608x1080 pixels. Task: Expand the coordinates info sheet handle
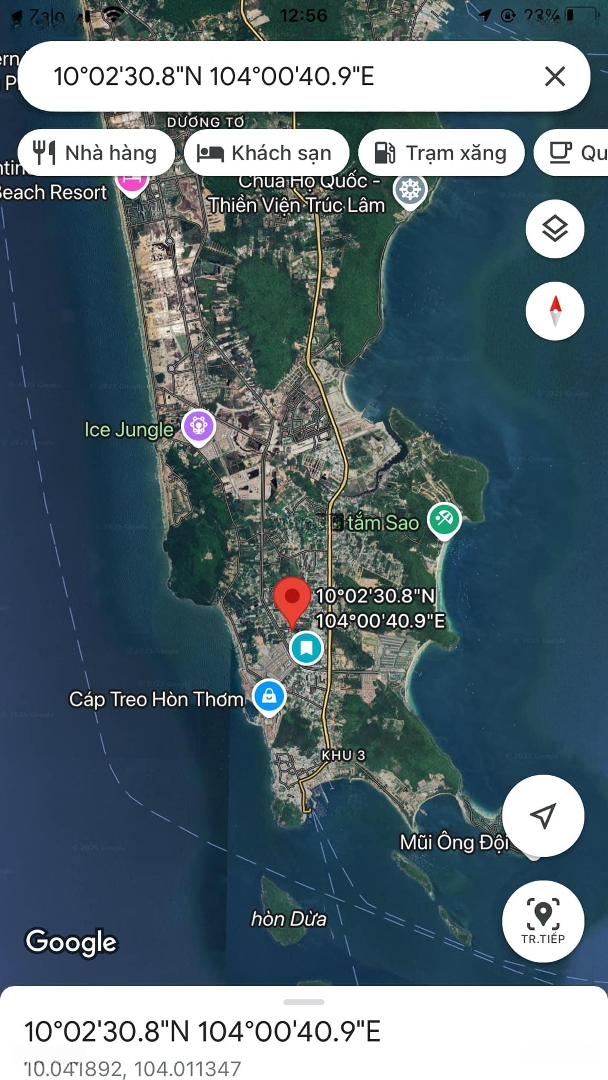[x=304, y=1001]
